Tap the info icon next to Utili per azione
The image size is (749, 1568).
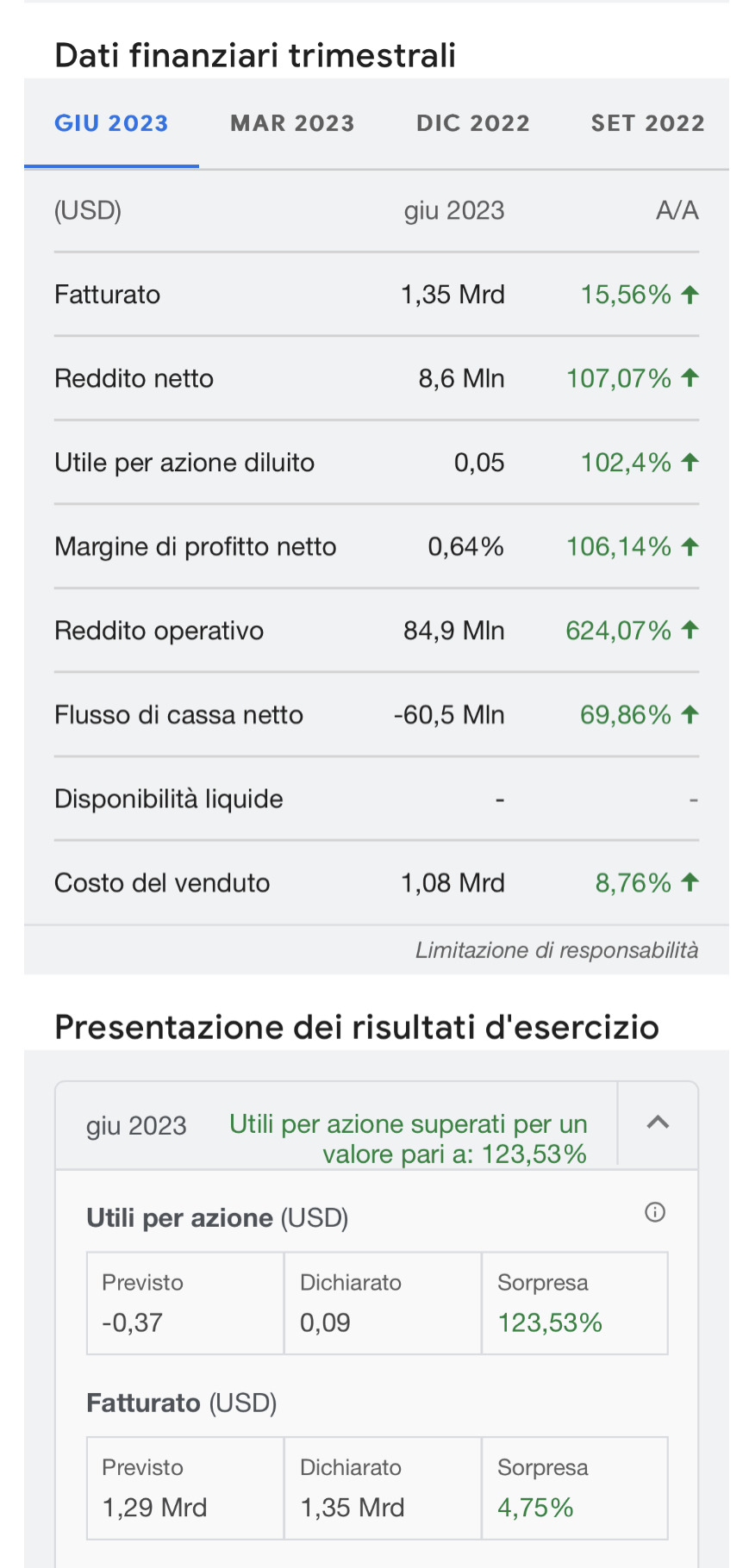[655, 1213]
